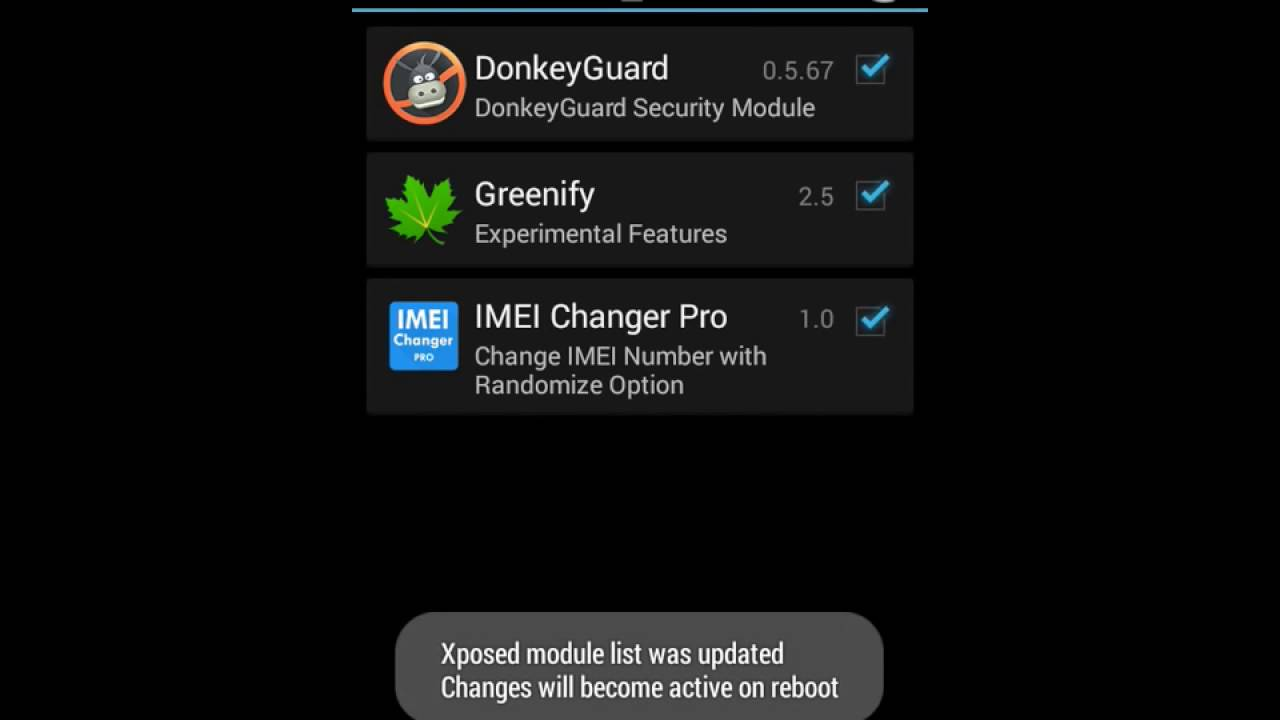Uncheck the DonkeyGuard module checkbox
The image size is (1280, 720).
point(872,69)
